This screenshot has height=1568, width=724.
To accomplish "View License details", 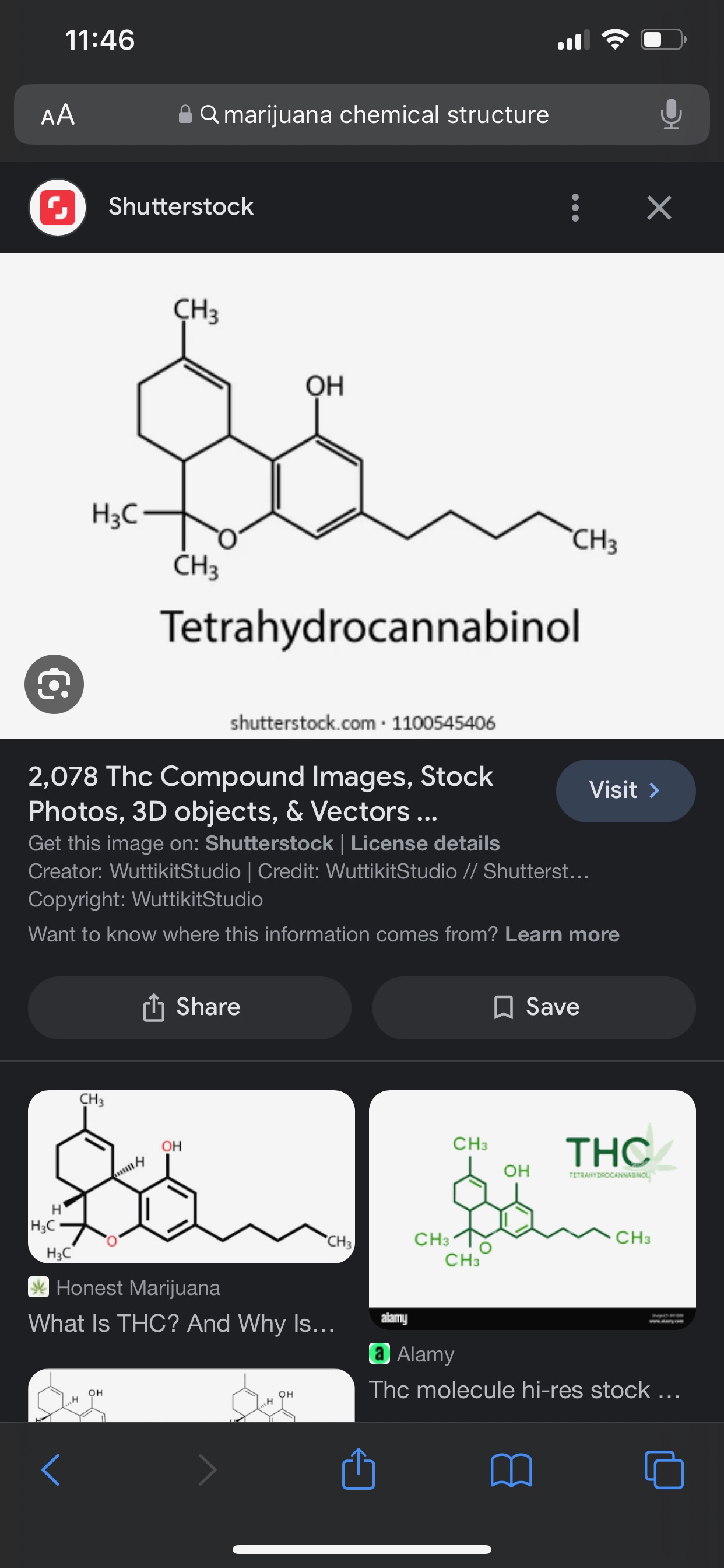I will click(425, 843).
